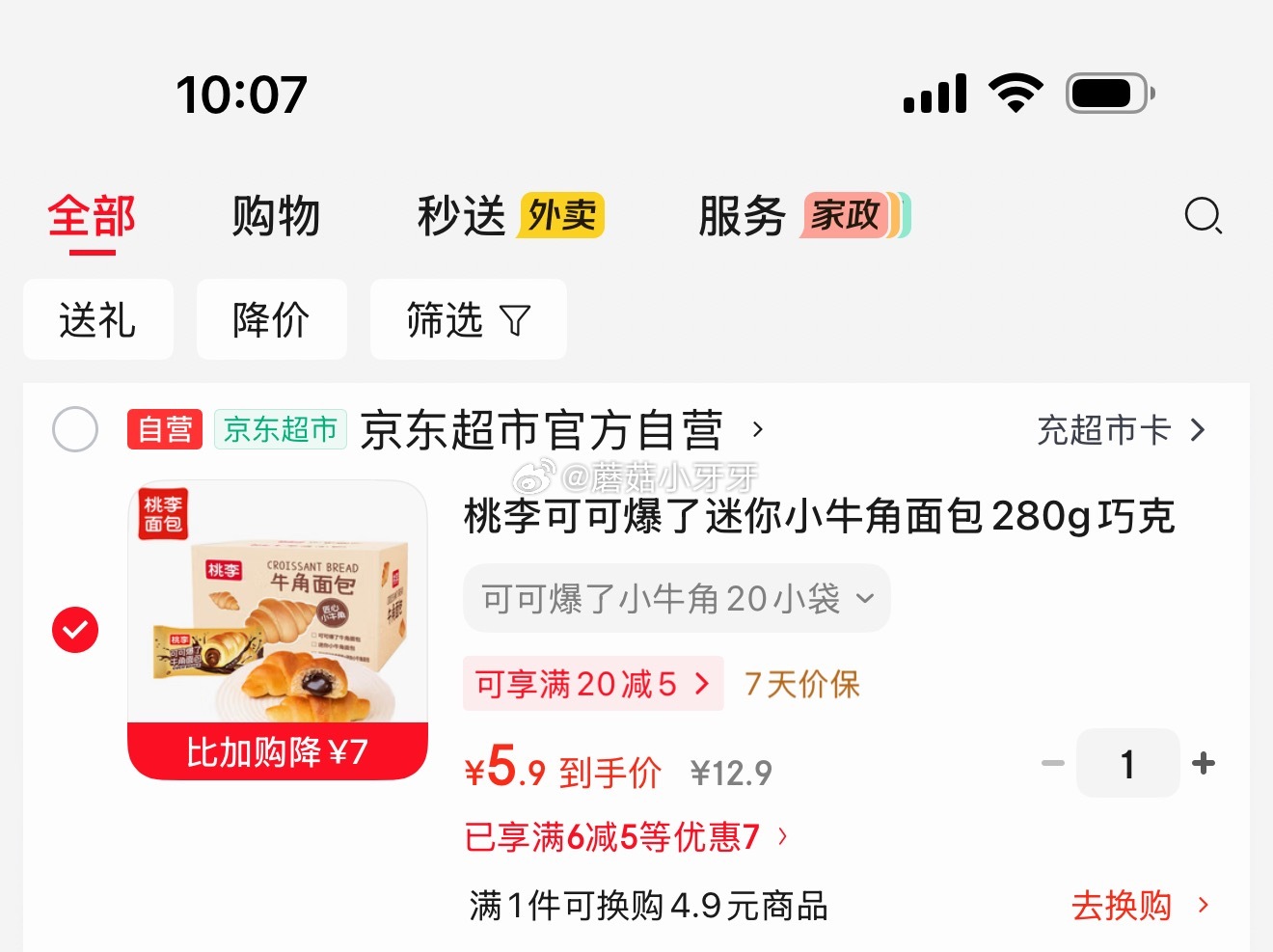Select all items from 京东超市官方自营
This screenshot has height=952, width=1273.
75,429
